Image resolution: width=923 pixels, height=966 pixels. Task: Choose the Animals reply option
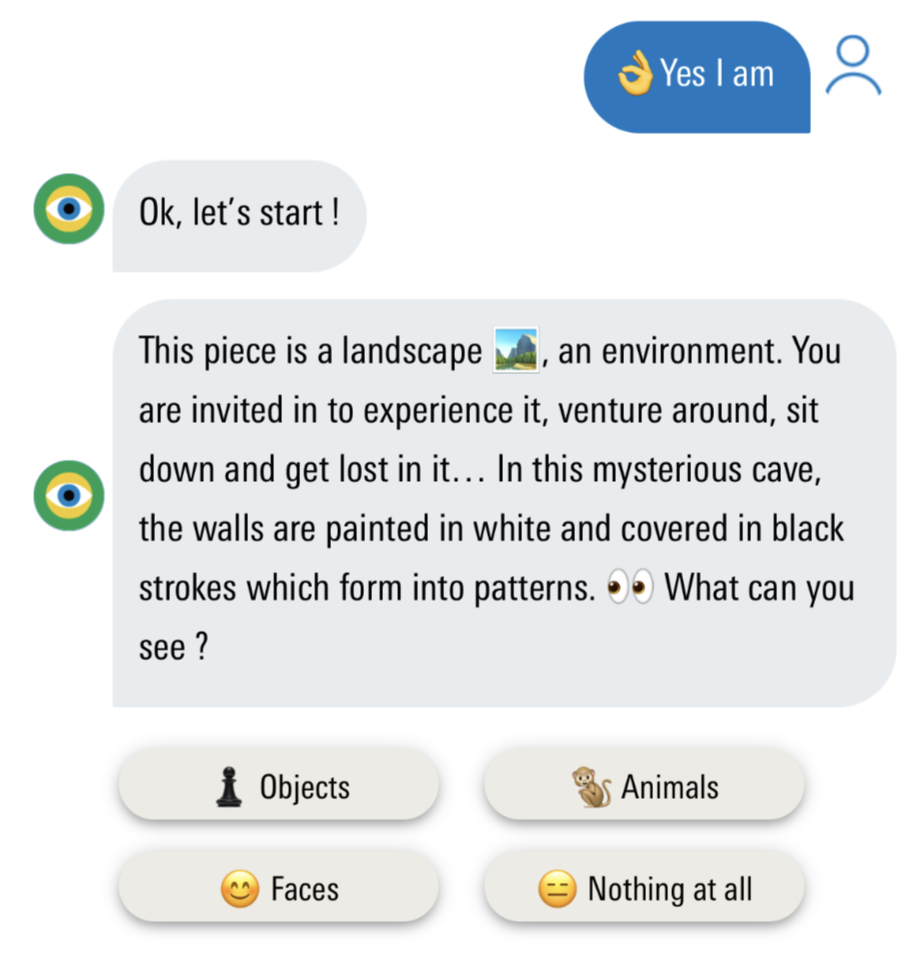[x=643, y=787]
